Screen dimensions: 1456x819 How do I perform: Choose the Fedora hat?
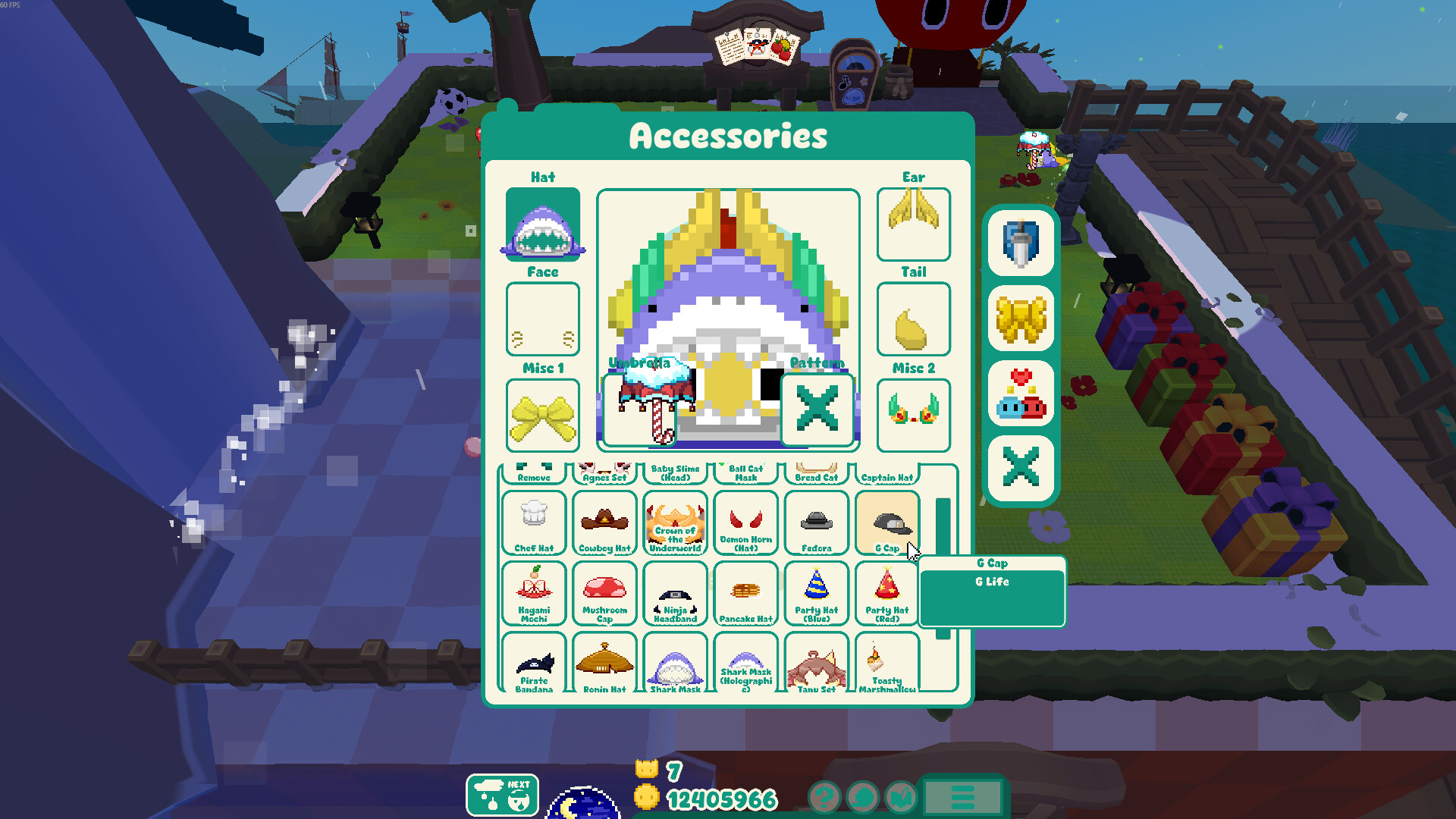click(x=816, y=523)
